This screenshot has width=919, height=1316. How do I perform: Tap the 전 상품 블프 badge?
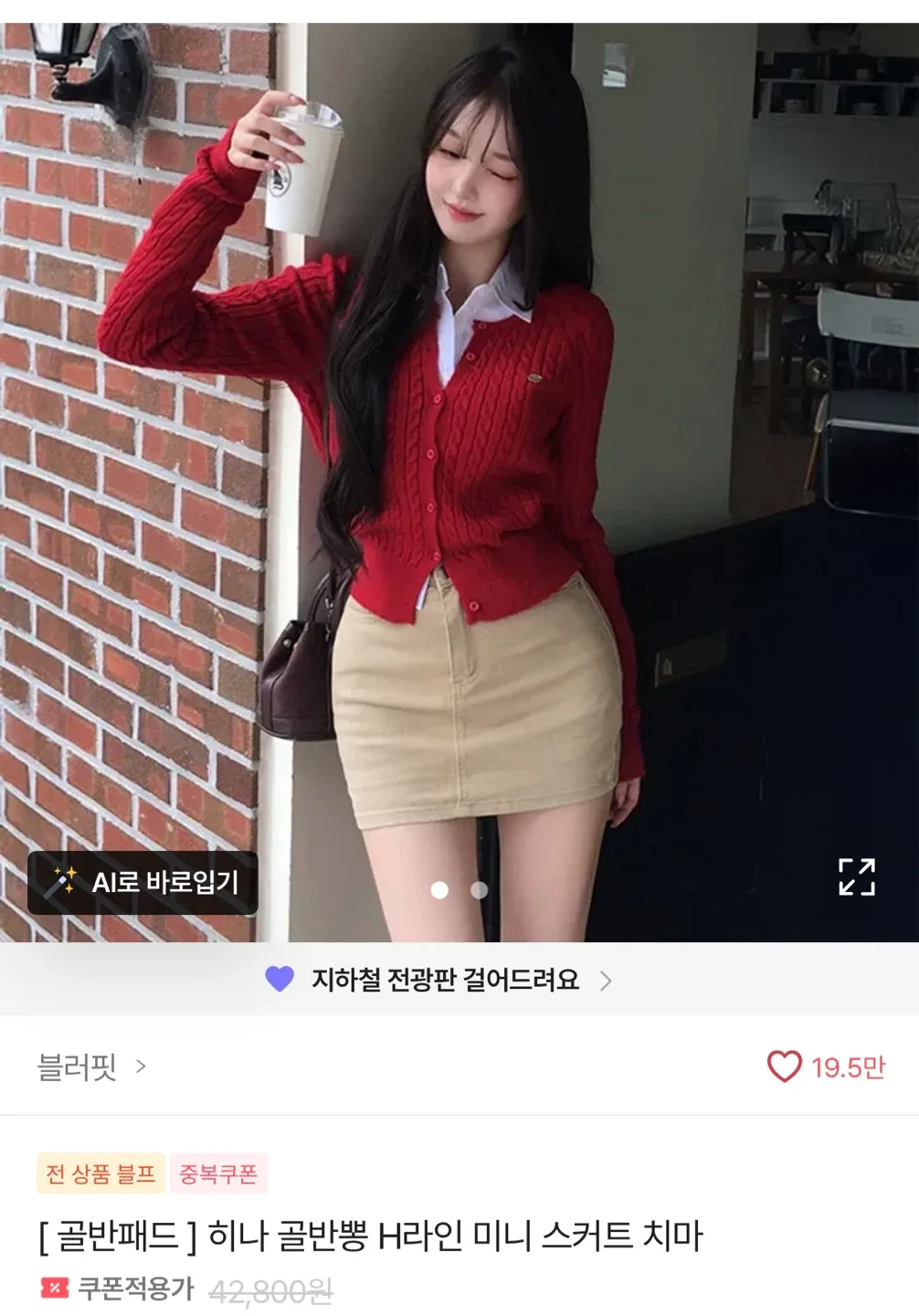pyautogui.click(x=100, y=1173)
